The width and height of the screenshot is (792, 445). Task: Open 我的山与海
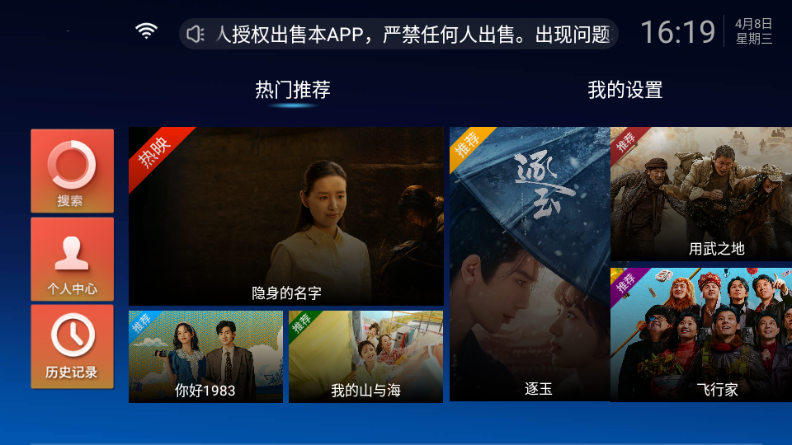click(365, 356)
